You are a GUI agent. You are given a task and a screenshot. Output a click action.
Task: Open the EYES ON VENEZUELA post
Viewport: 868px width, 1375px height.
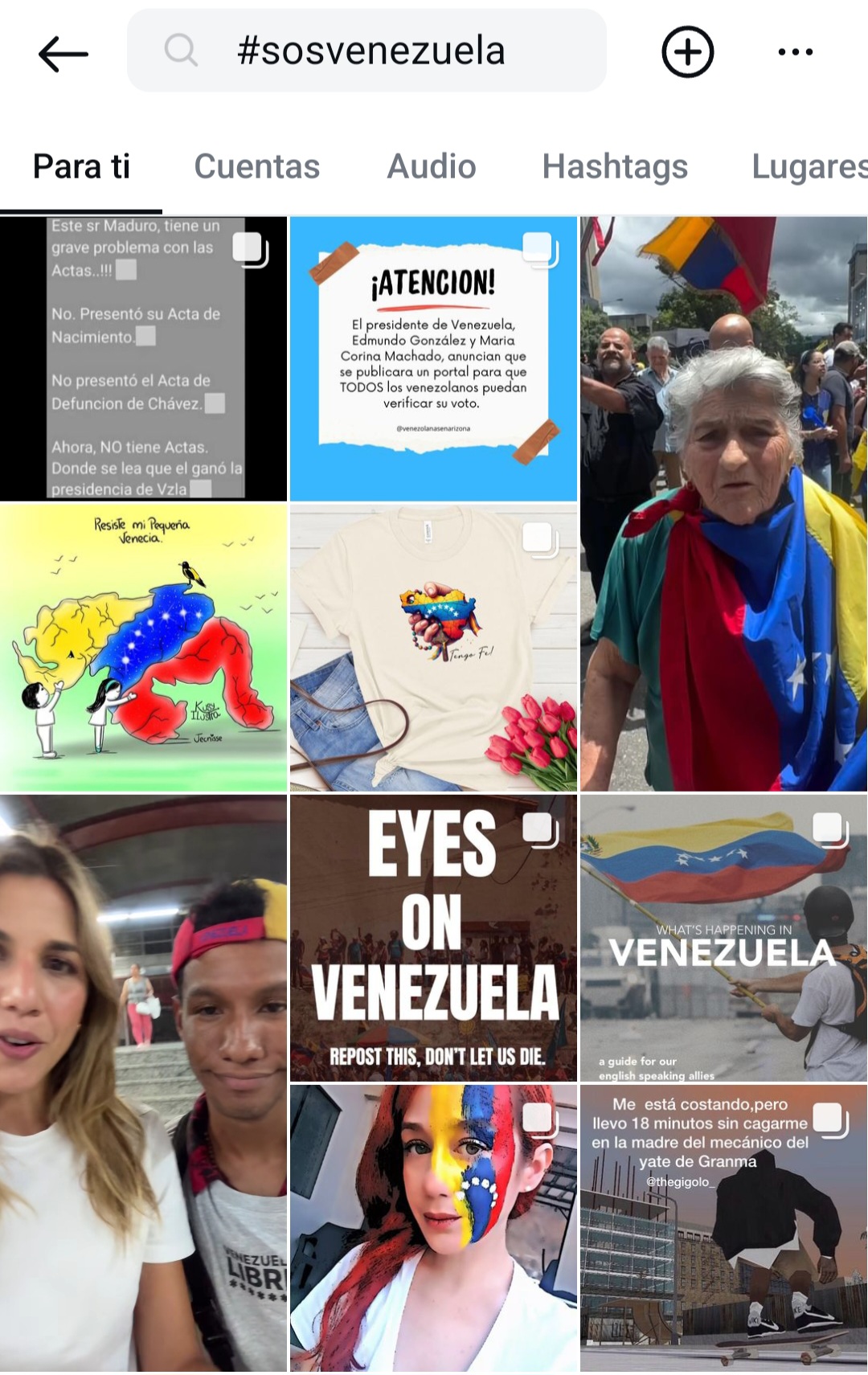433,938
